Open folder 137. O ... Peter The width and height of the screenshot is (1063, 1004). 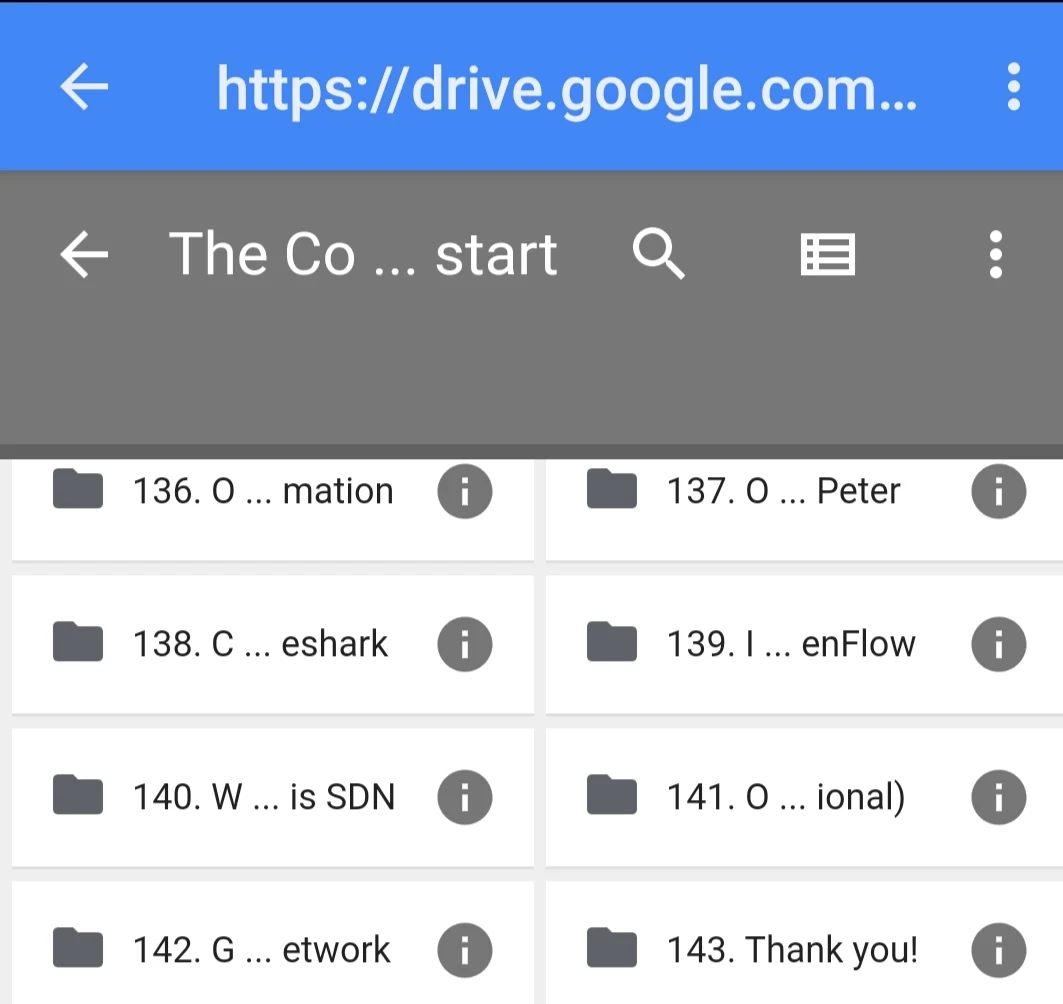783,491
